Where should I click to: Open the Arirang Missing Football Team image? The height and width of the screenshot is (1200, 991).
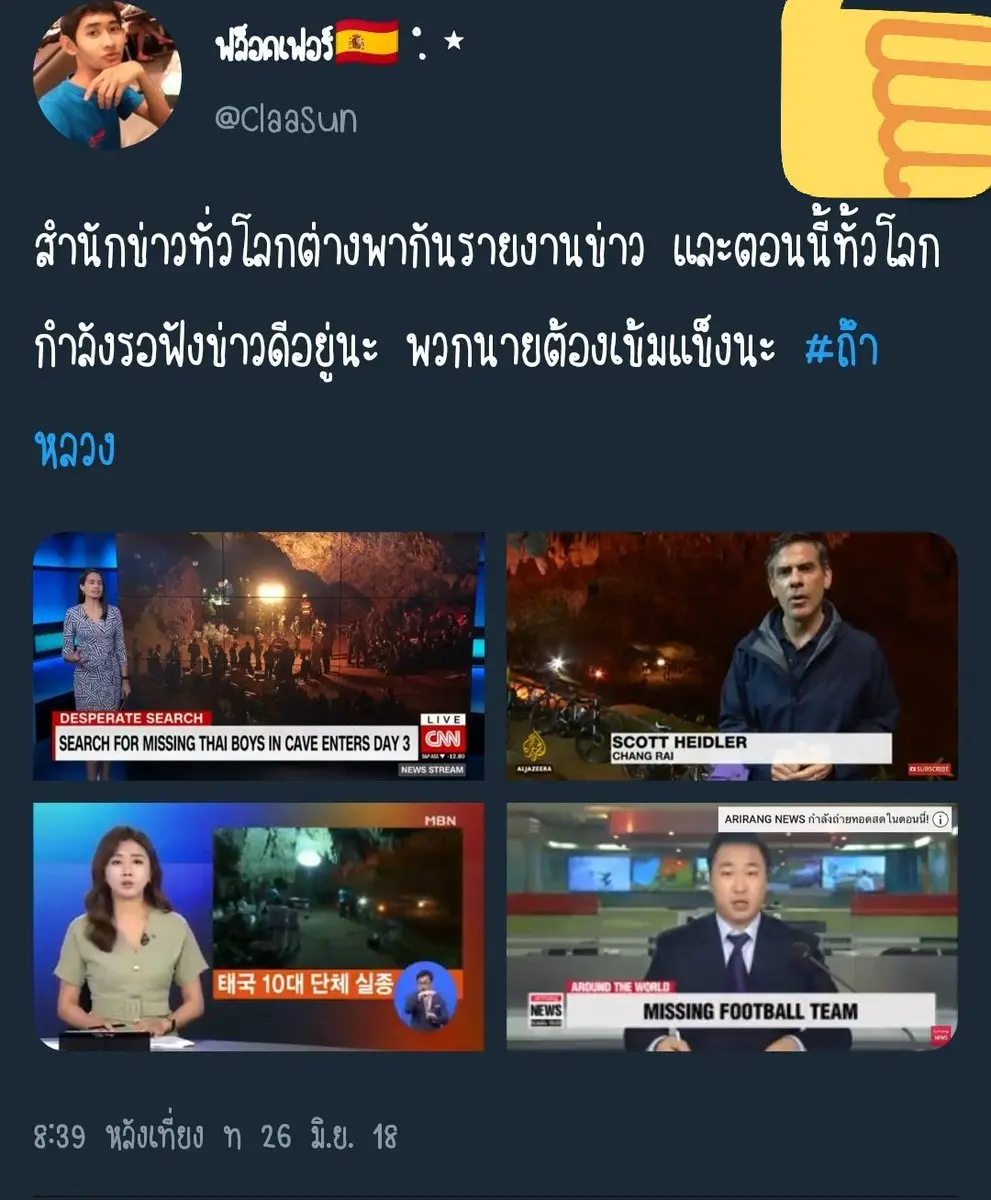[x=732, y=926]
